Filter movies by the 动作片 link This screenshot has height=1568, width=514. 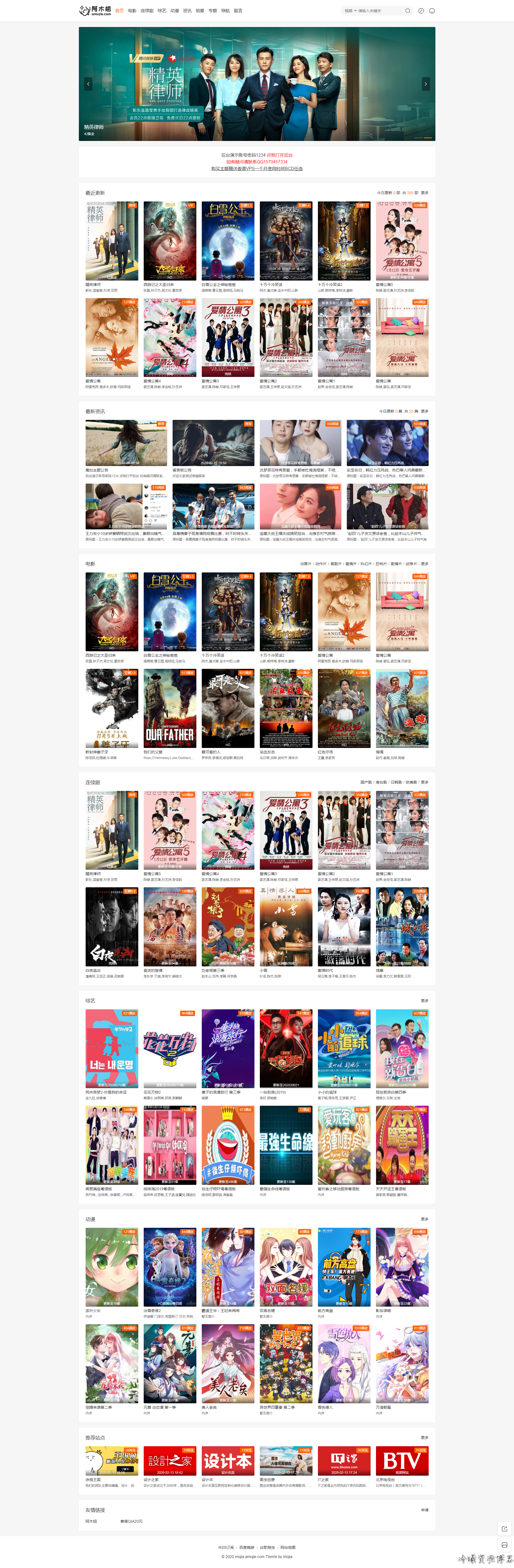(320, 564)
